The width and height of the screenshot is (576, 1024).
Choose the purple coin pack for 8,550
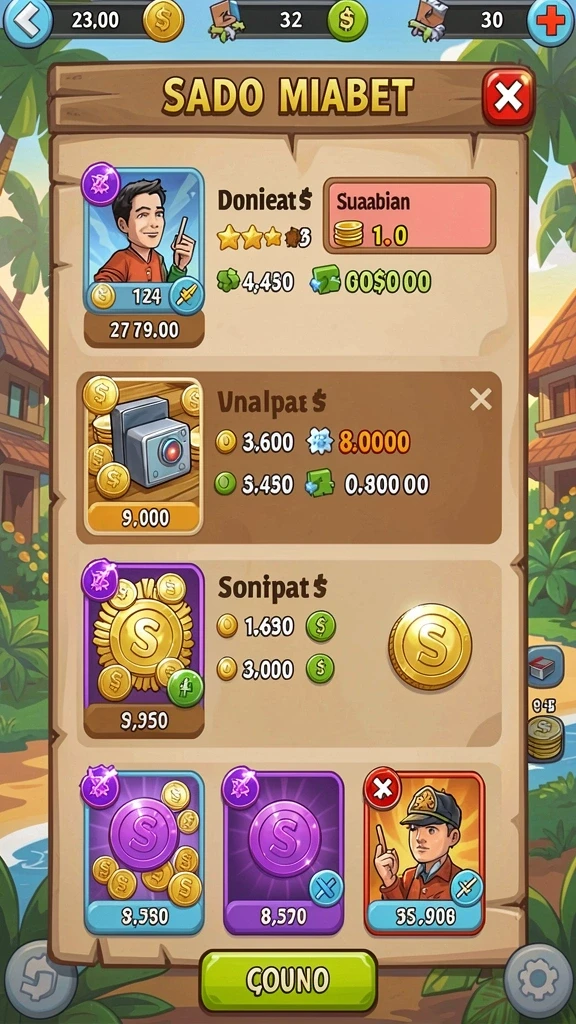coord(144,852)
